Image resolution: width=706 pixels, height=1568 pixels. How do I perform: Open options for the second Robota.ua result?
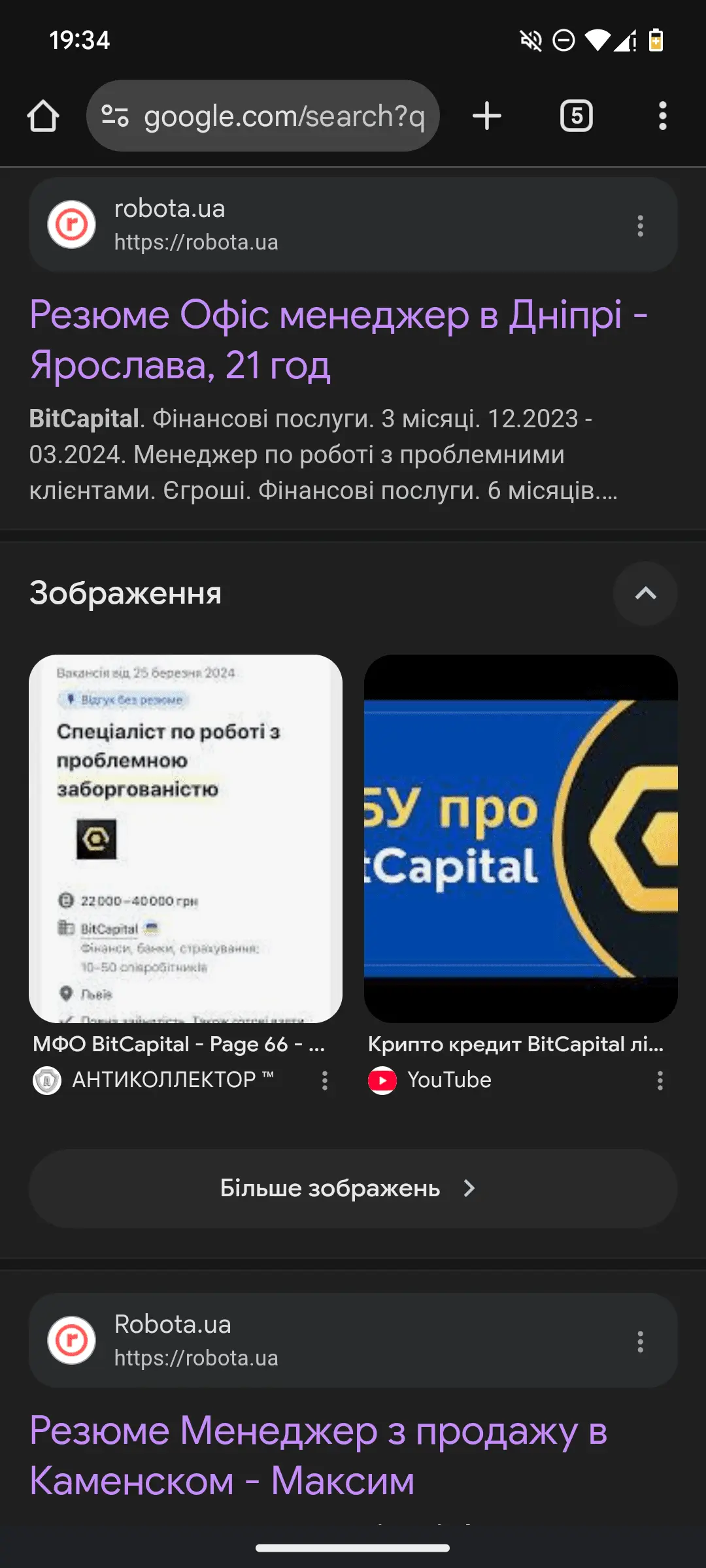[640, 1342]
